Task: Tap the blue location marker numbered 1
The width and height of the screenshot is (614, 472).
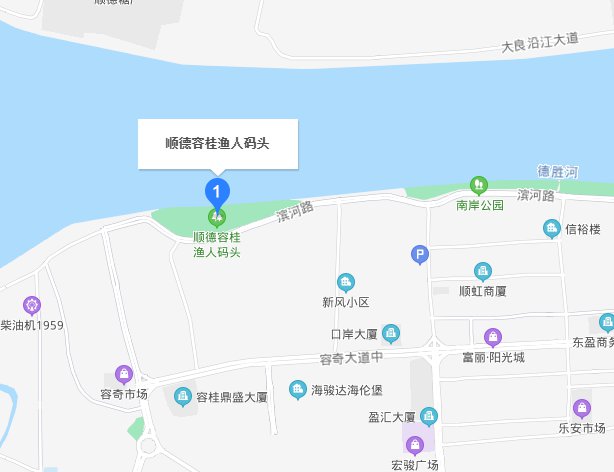Action: click(216, 189)
